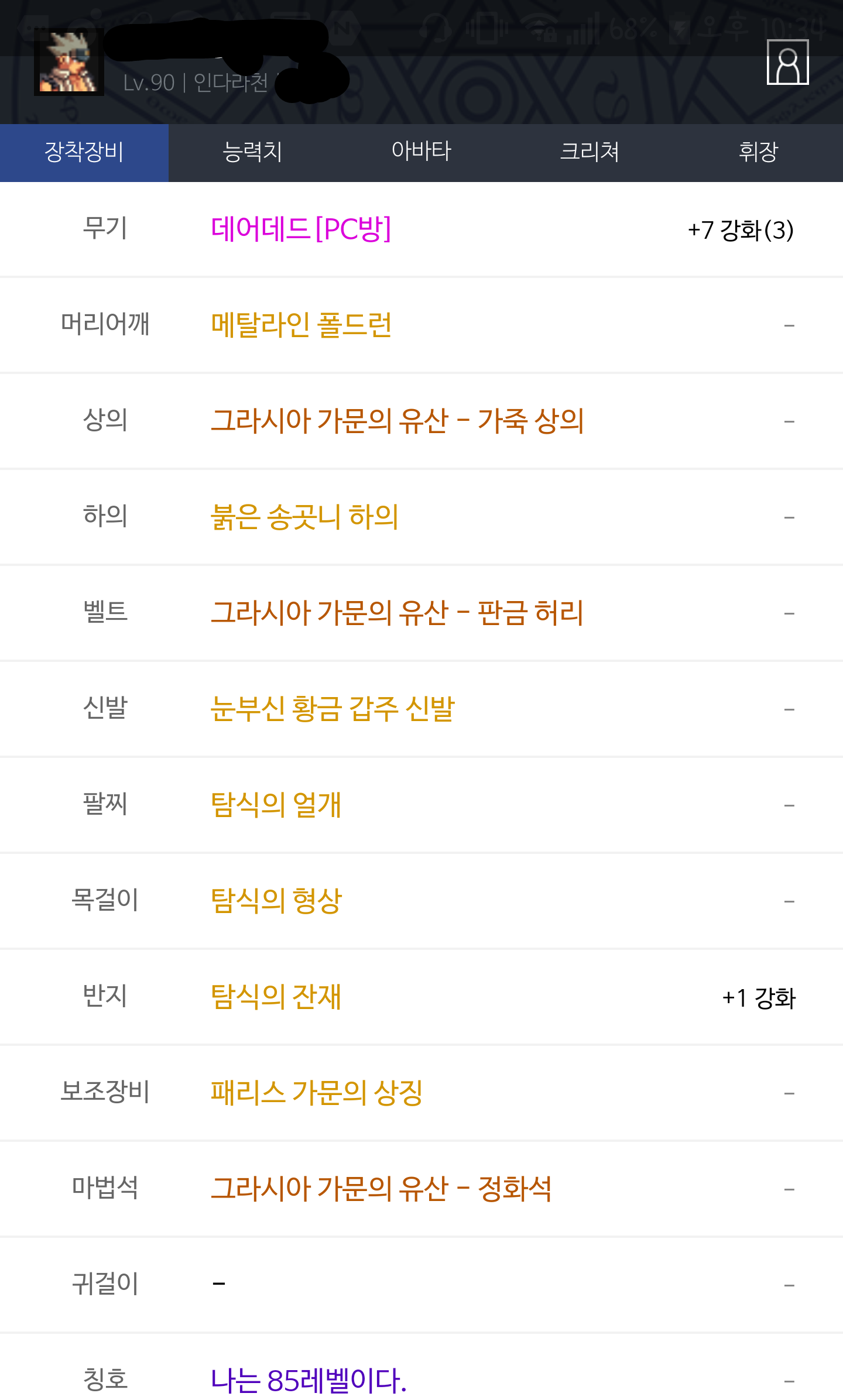Select the 장착장비 tab

click(x=84, y=152)
